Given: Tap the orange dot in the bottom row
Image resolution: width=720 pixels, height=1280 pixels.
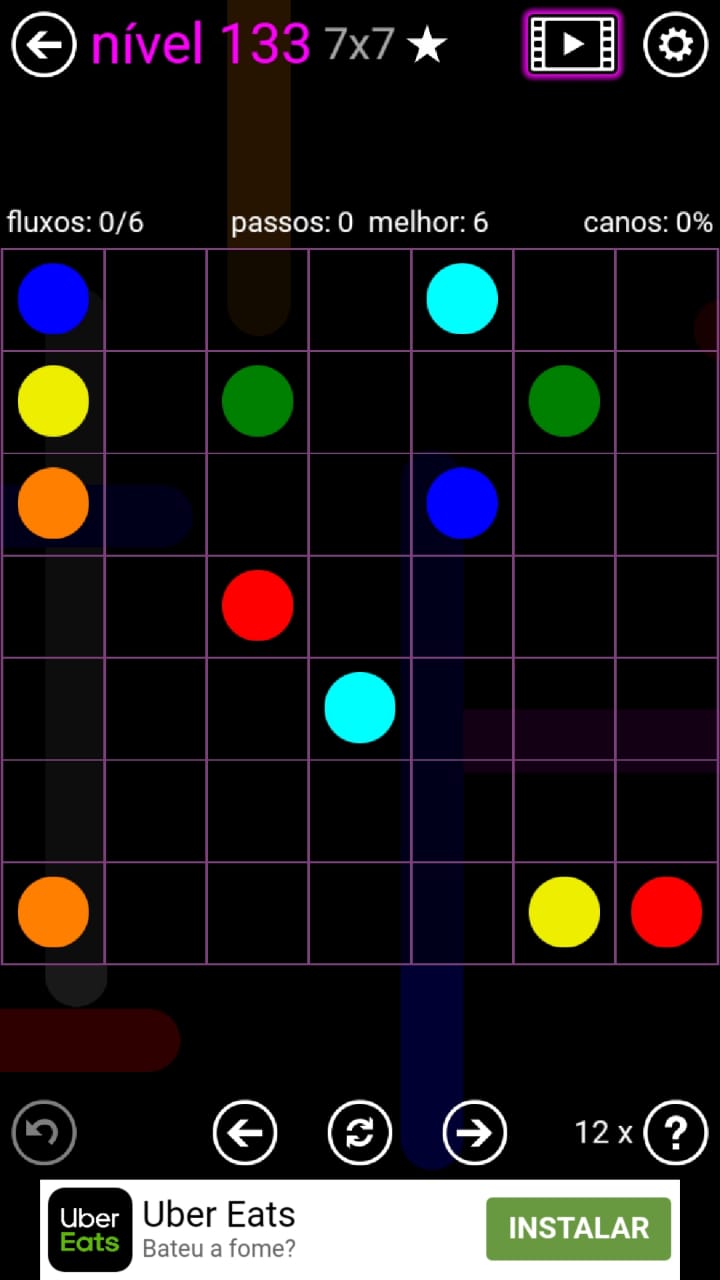Looking at the screenshot, I should click(x=53, y=912).
